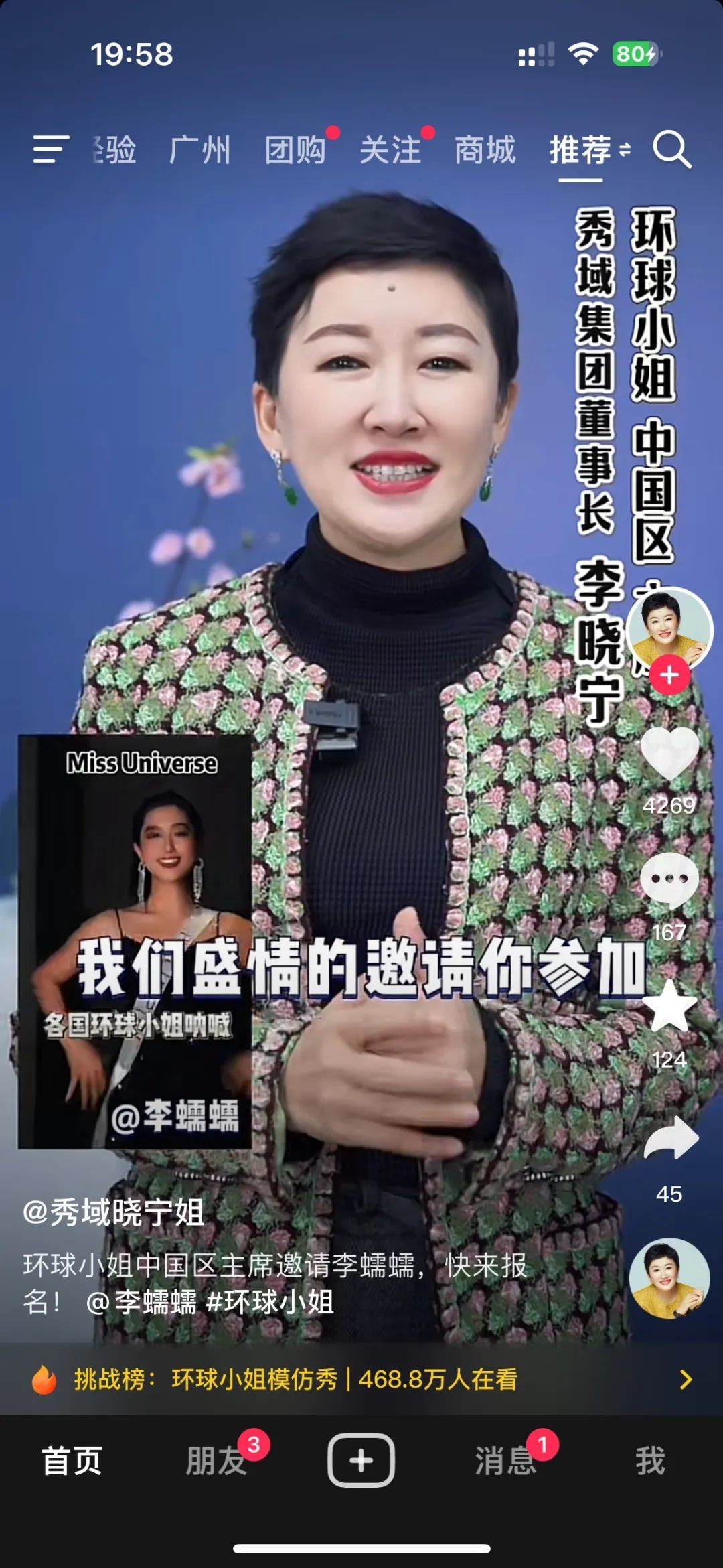Like this video with the heart
This screenshot has width=723, height=1568.
pyautogui.click(x=669, y=754)
